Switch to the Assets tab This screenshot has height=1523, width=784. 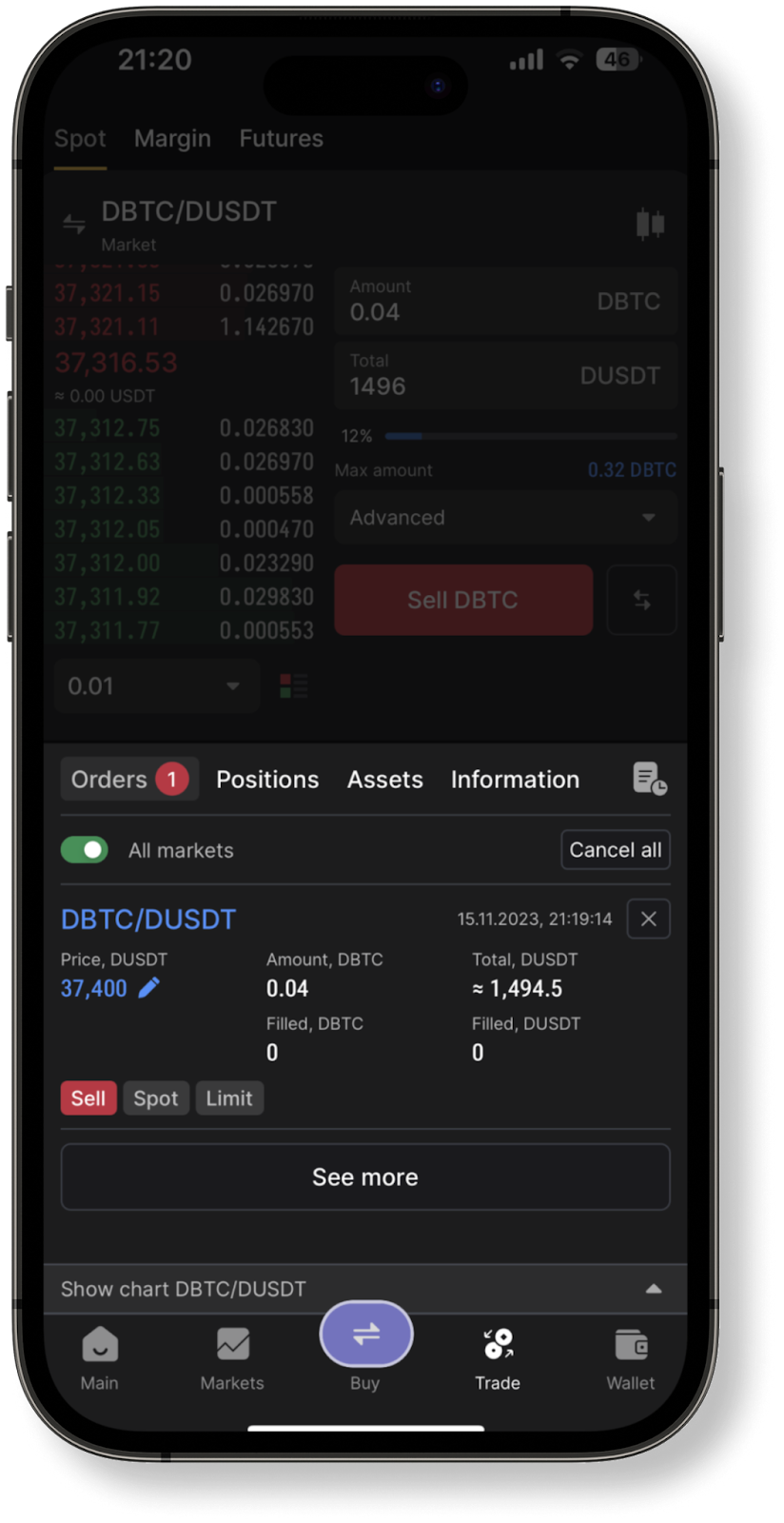[384, 780]
